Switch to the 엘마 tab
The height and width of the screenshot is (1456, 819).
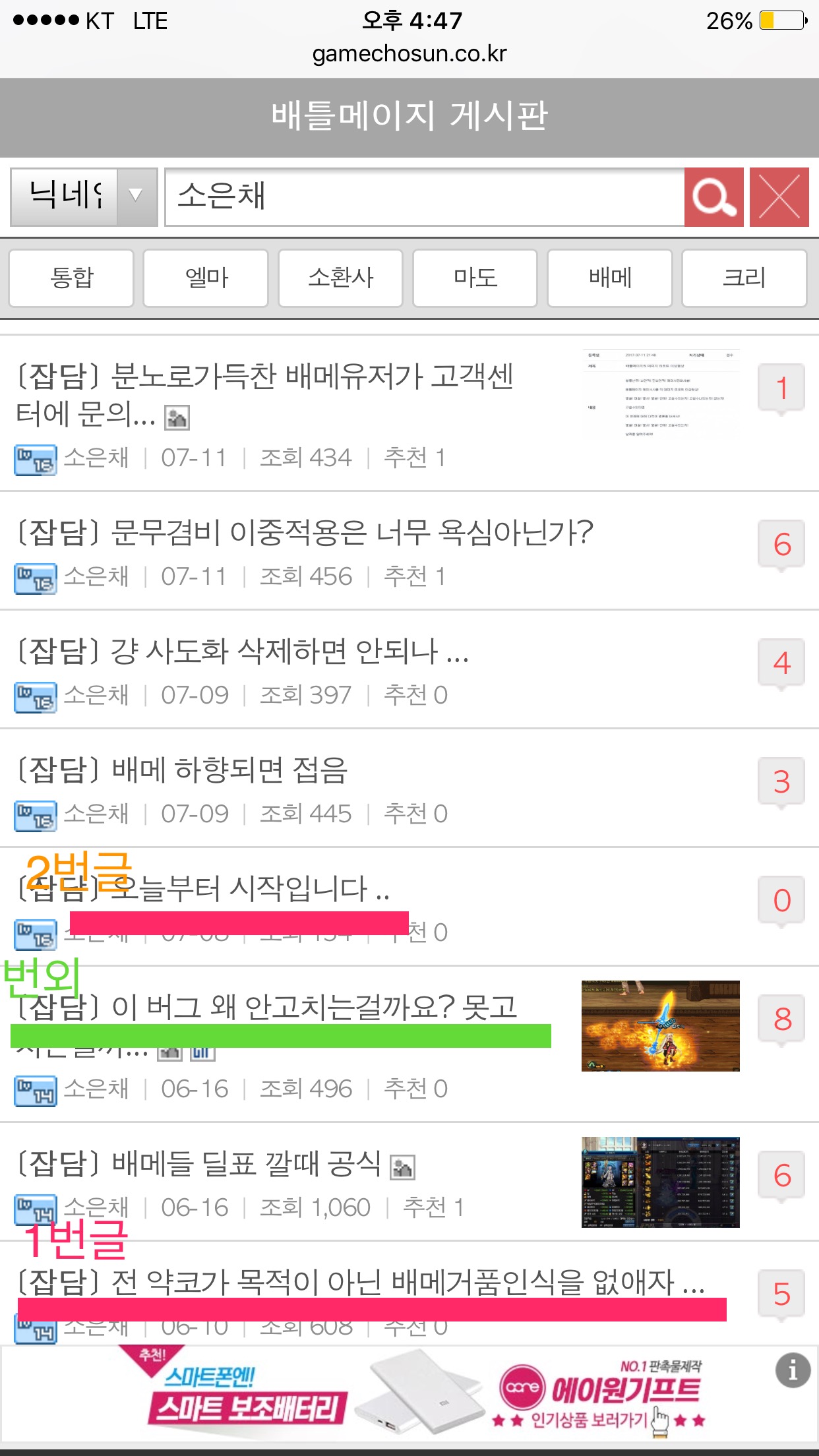206,278
